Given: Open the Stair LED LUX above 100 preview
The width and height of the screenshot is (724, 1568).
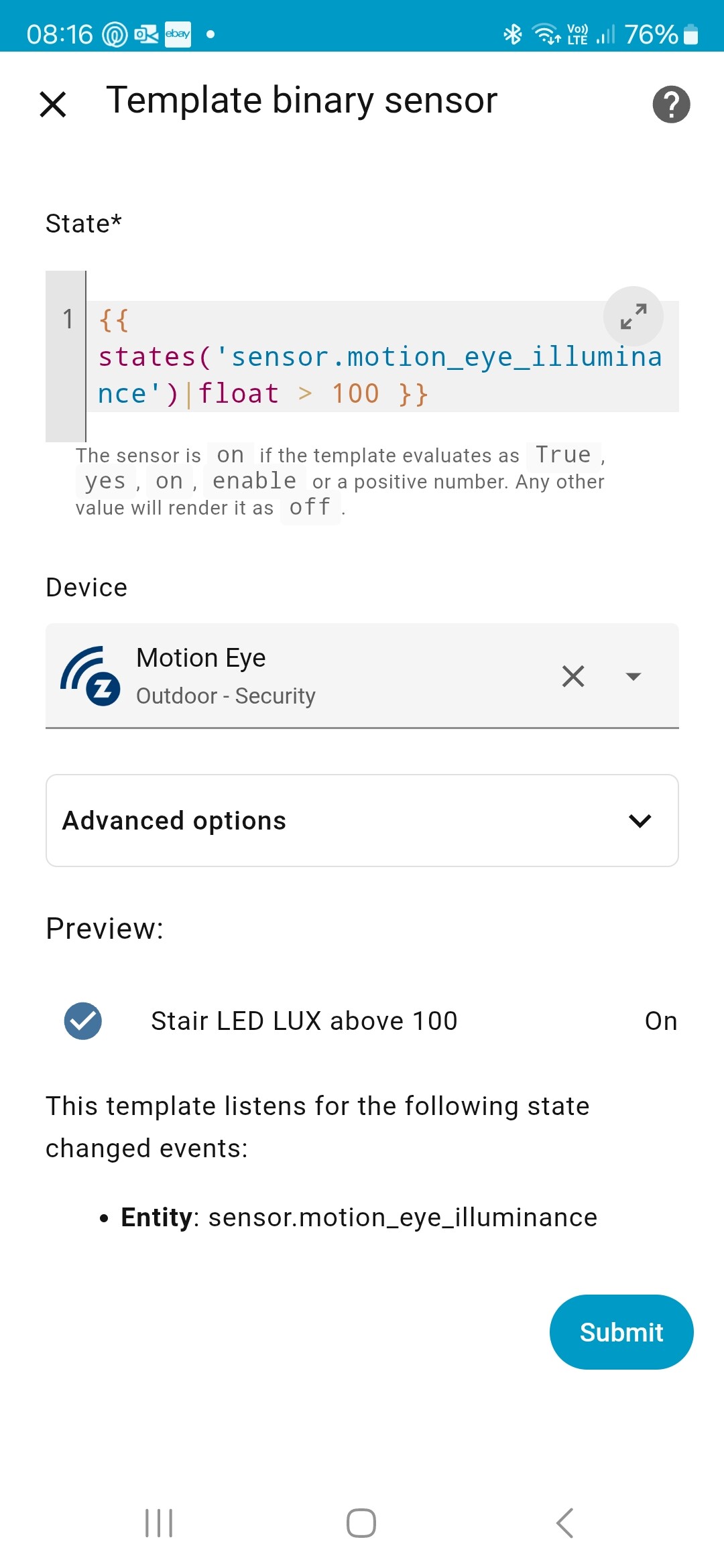Looking at the screenshot, I should 304,1021.
